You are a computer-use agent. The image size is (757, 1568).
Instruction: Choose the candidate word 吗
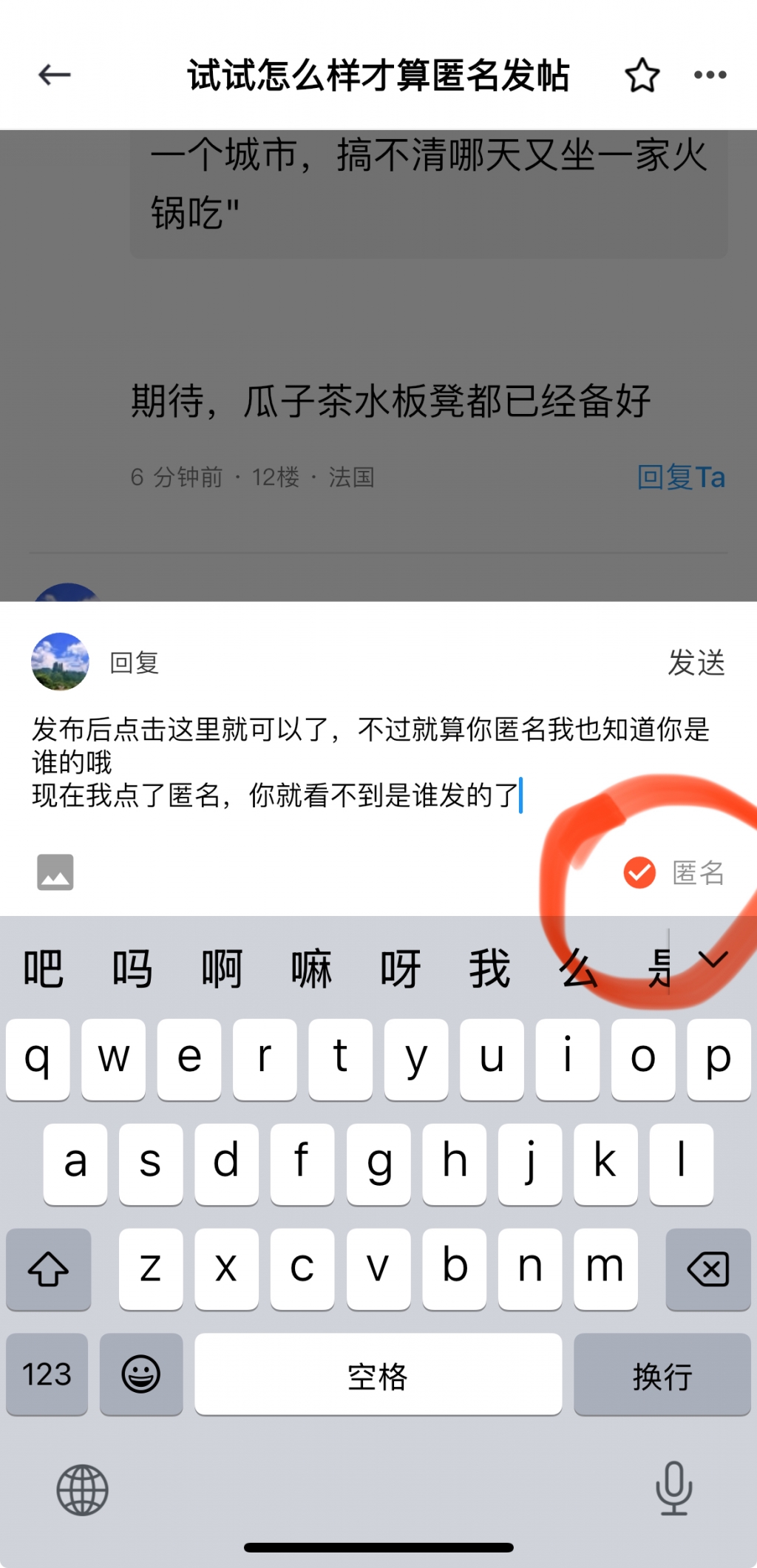[132, 968]
